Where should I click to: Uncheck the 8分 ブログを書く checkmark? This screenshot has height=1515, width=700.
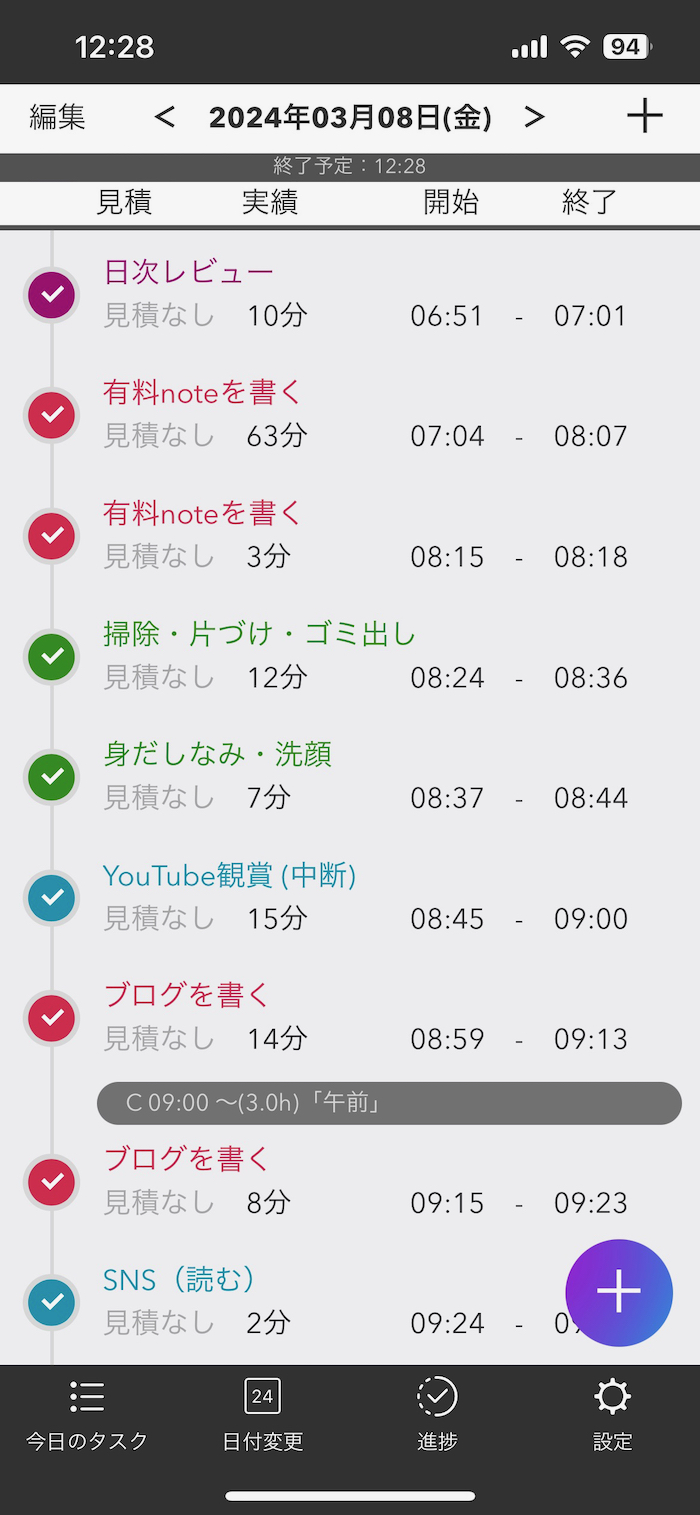coord(52,1181)
